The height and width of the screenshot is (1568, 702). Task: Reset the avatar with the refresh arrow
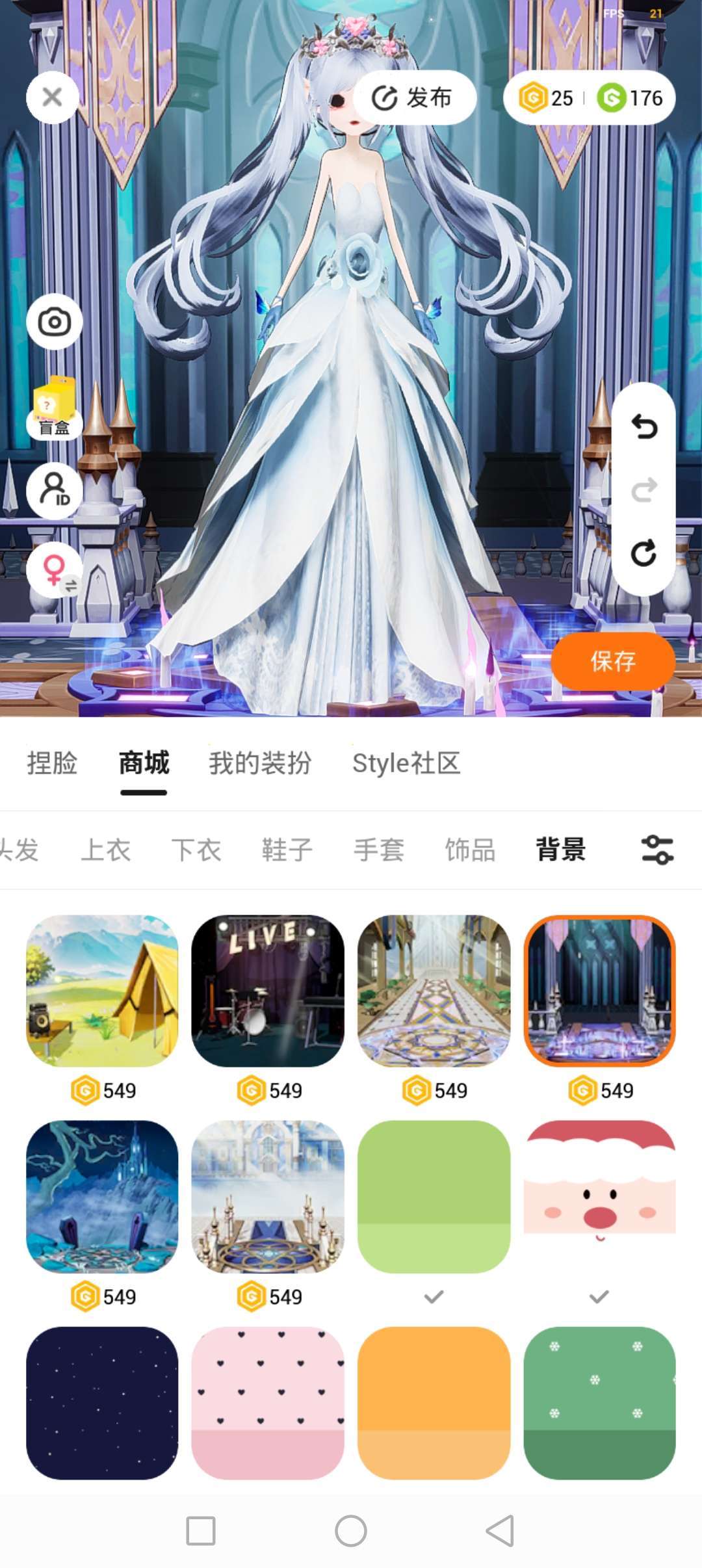point(643,553)
